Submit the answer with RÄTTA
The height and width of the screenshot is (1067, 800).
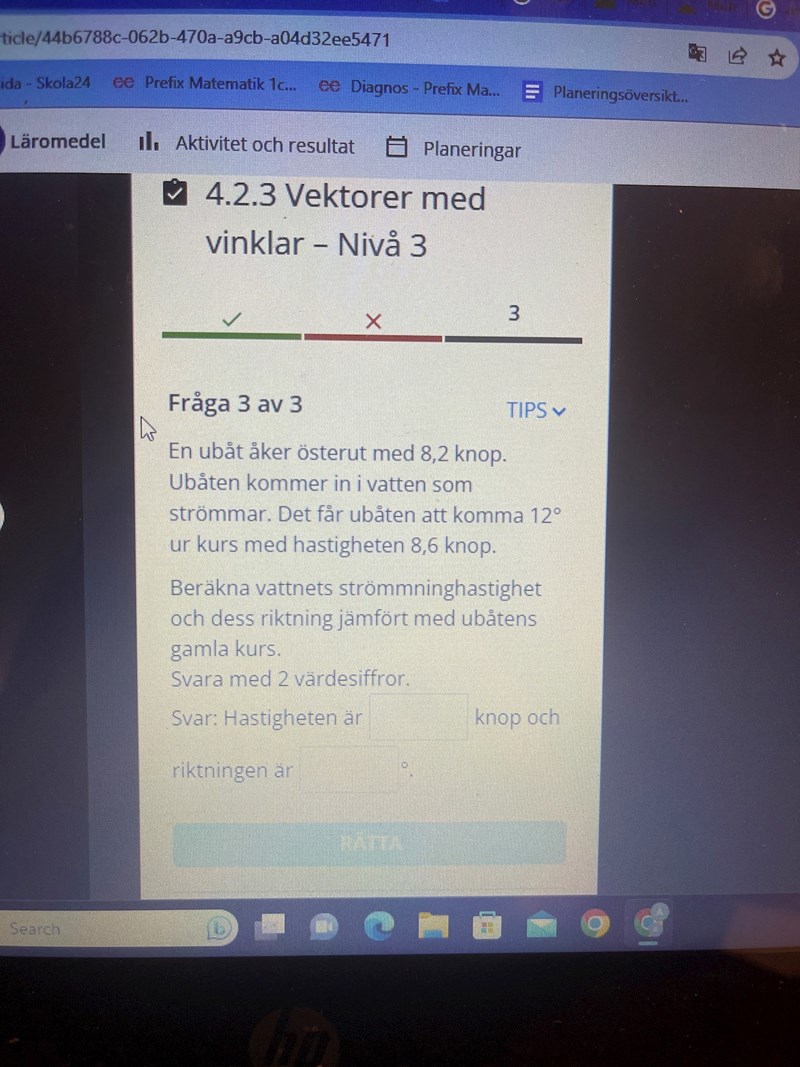370,843
